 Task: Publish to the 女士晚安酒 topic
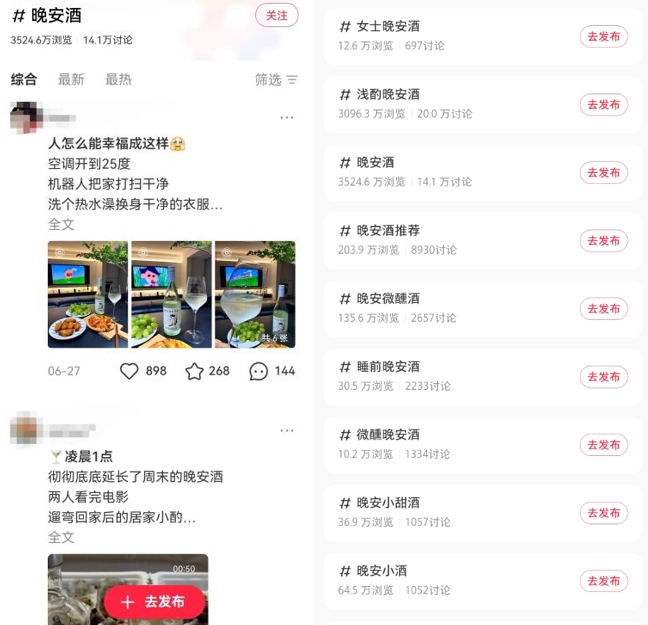(604, 36)
